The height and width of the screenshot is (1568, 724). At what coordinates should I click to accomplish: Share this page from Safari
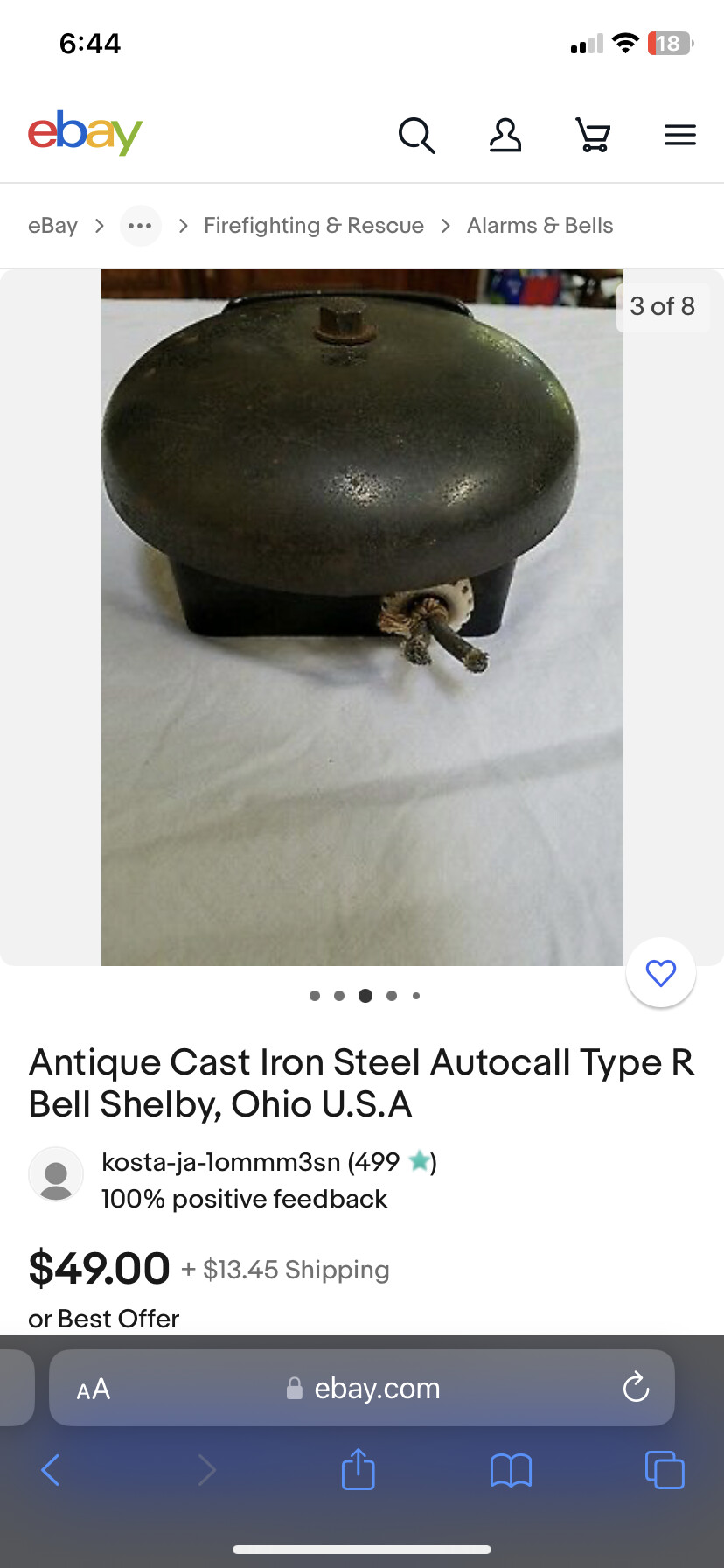(x=358, y=1469)
